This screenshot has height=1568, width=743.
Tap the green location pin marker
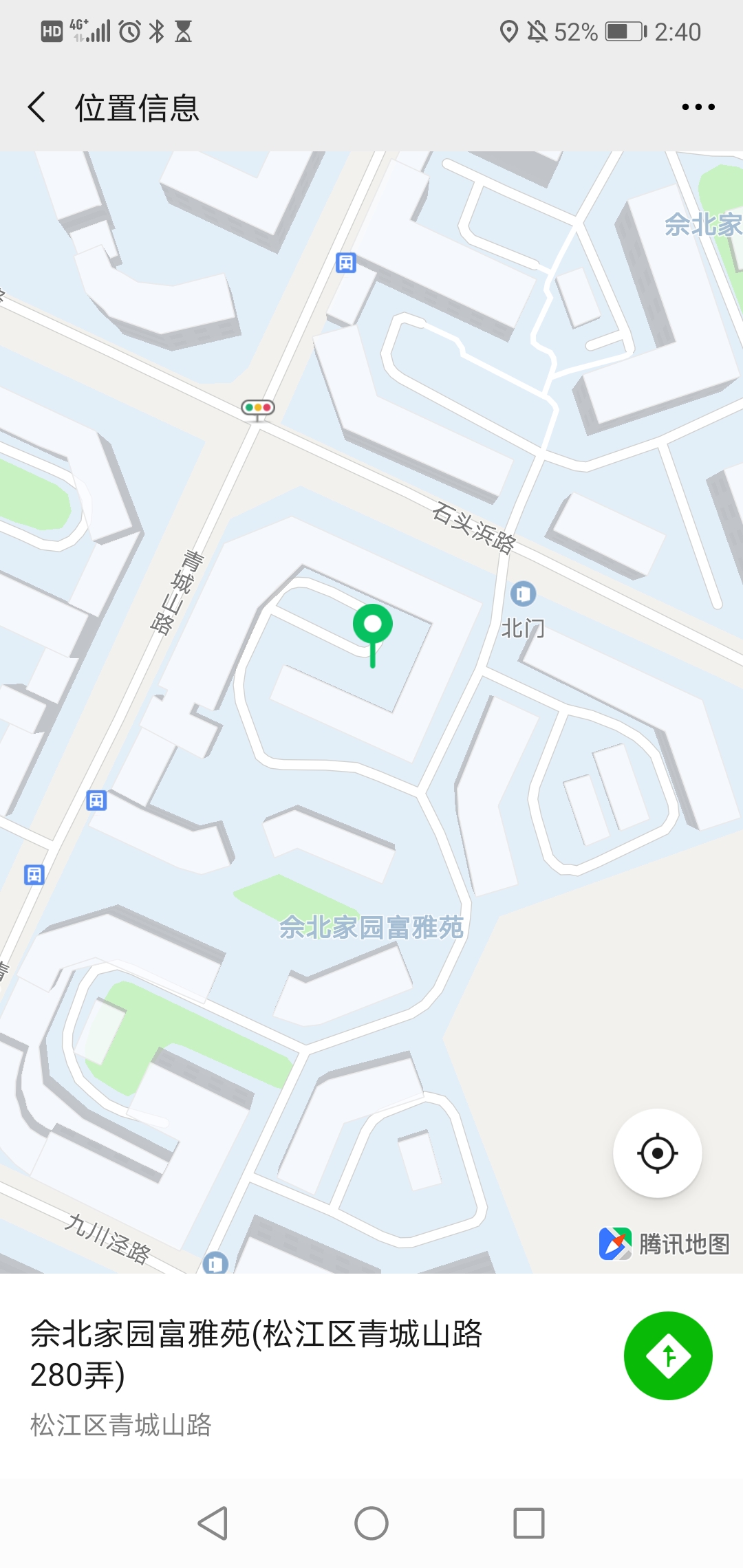[x=372, y=627]
